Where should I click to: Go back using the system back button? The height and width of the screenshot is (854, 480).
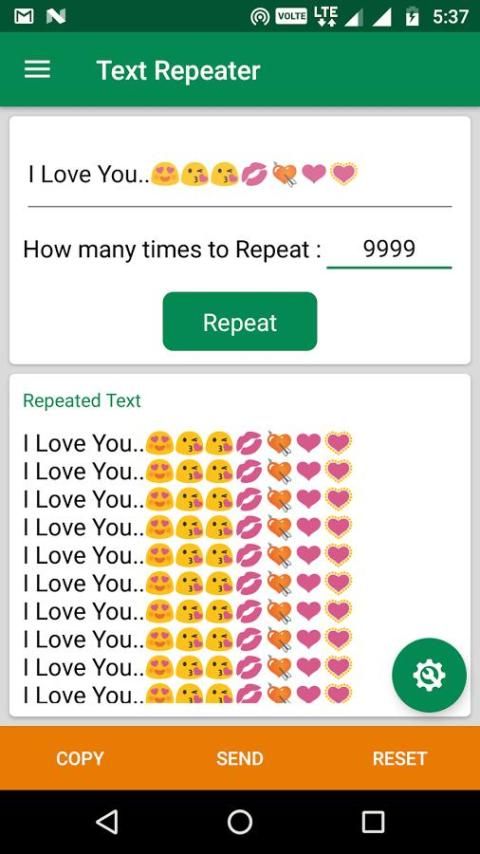coord(107,821)
